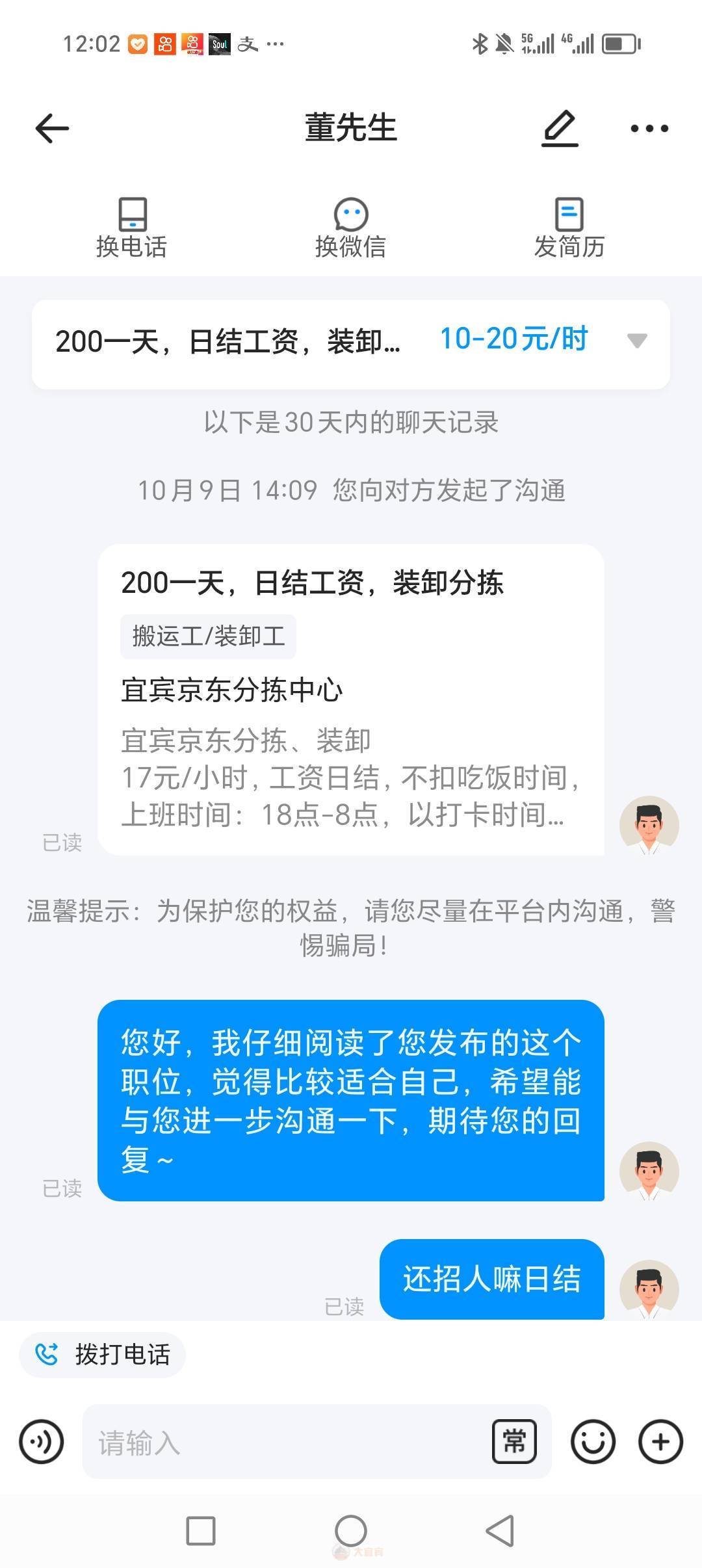Go back using the top-left arrow
This screenshot has height=1568, width=702.
pyautogui.click(x=52, y=128)
